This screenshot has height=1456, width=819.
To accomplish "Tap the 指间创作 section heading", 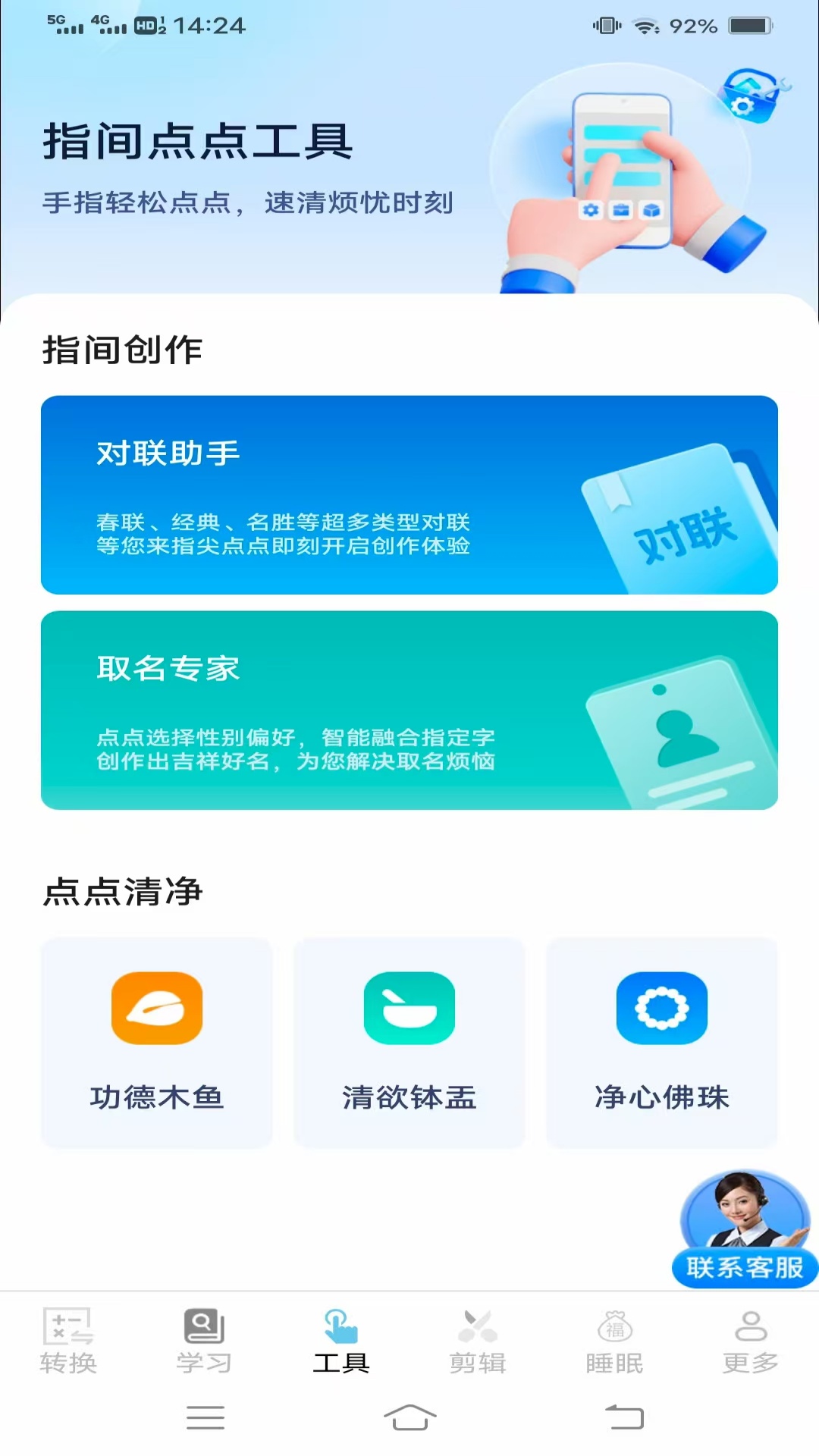I will pos(124,350).
